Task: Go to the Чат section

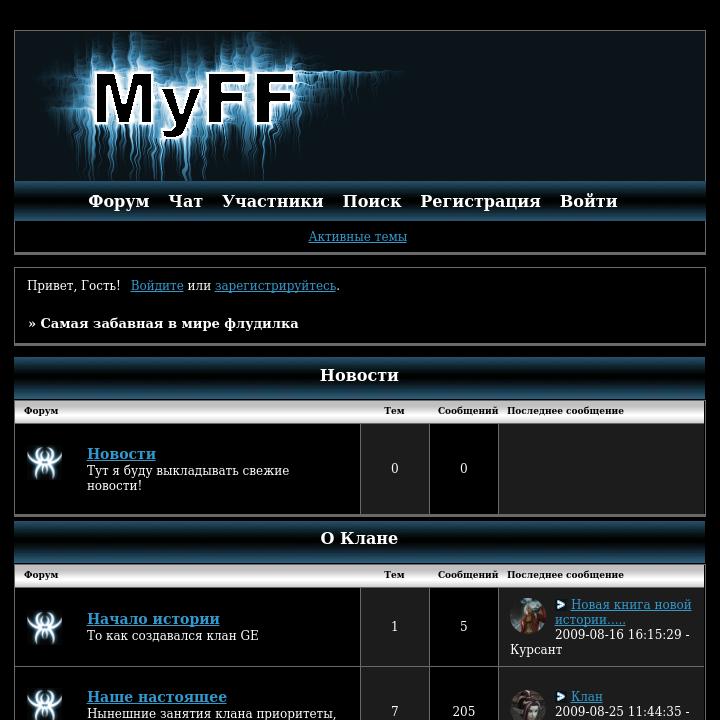Action: (185, 201)
